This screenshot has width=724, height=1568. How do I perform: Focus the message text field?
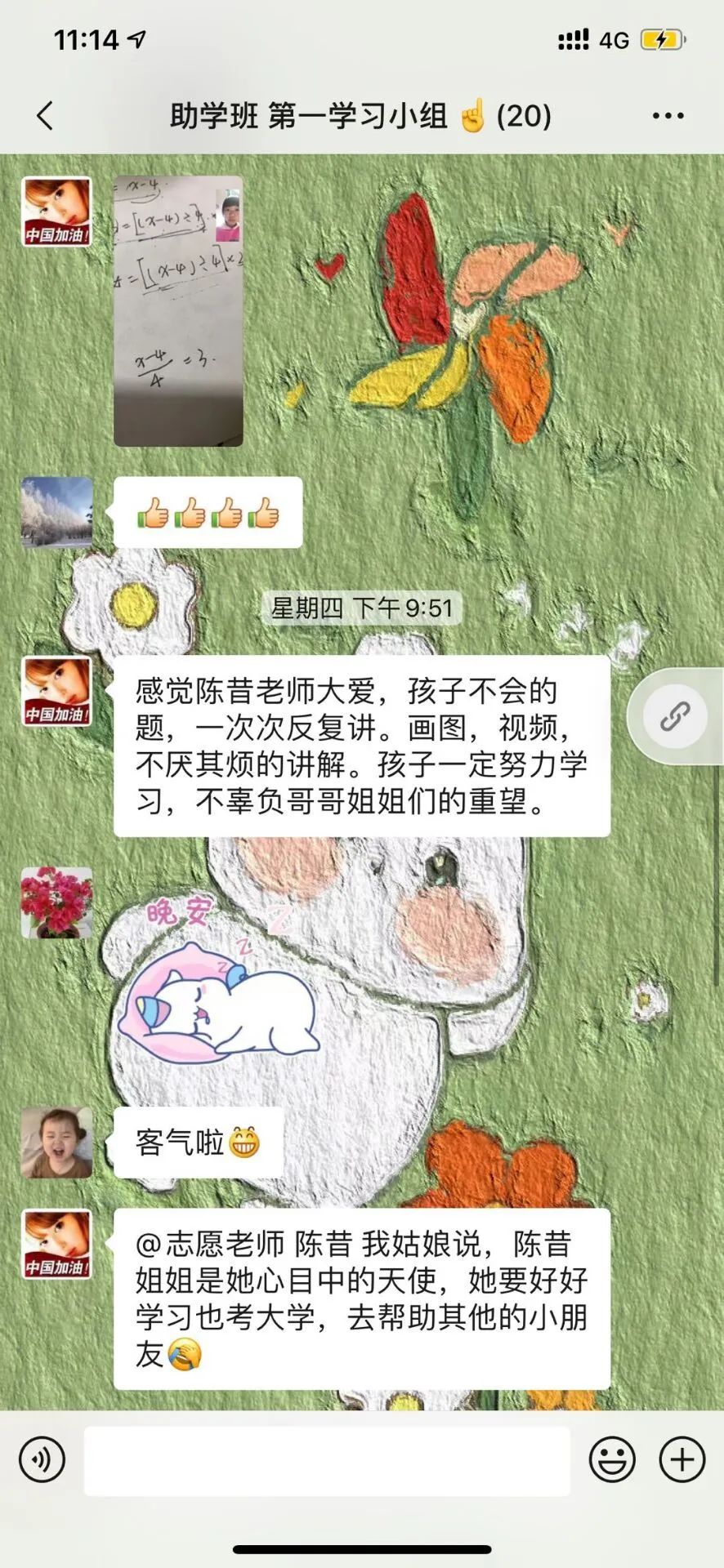[327, 1460]
